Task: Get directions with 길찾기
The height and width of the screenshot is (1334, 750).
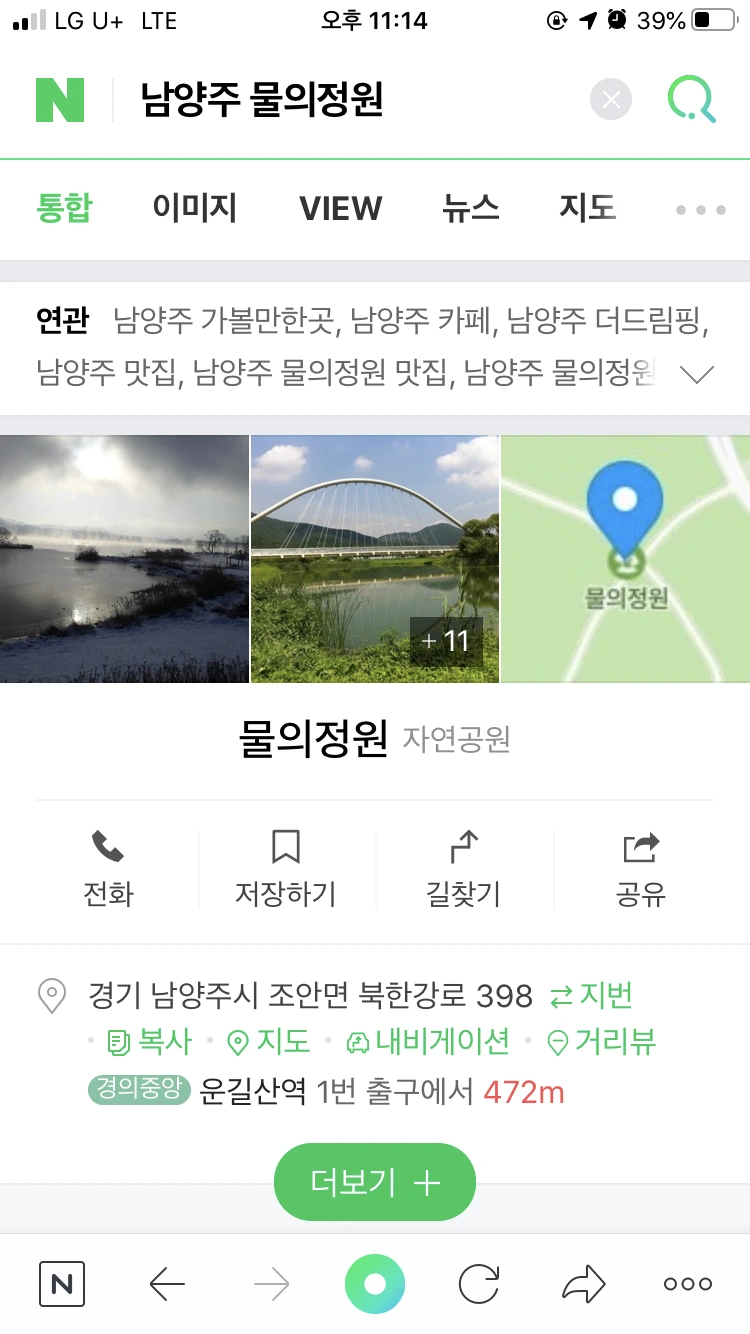Action: (463, 868)
